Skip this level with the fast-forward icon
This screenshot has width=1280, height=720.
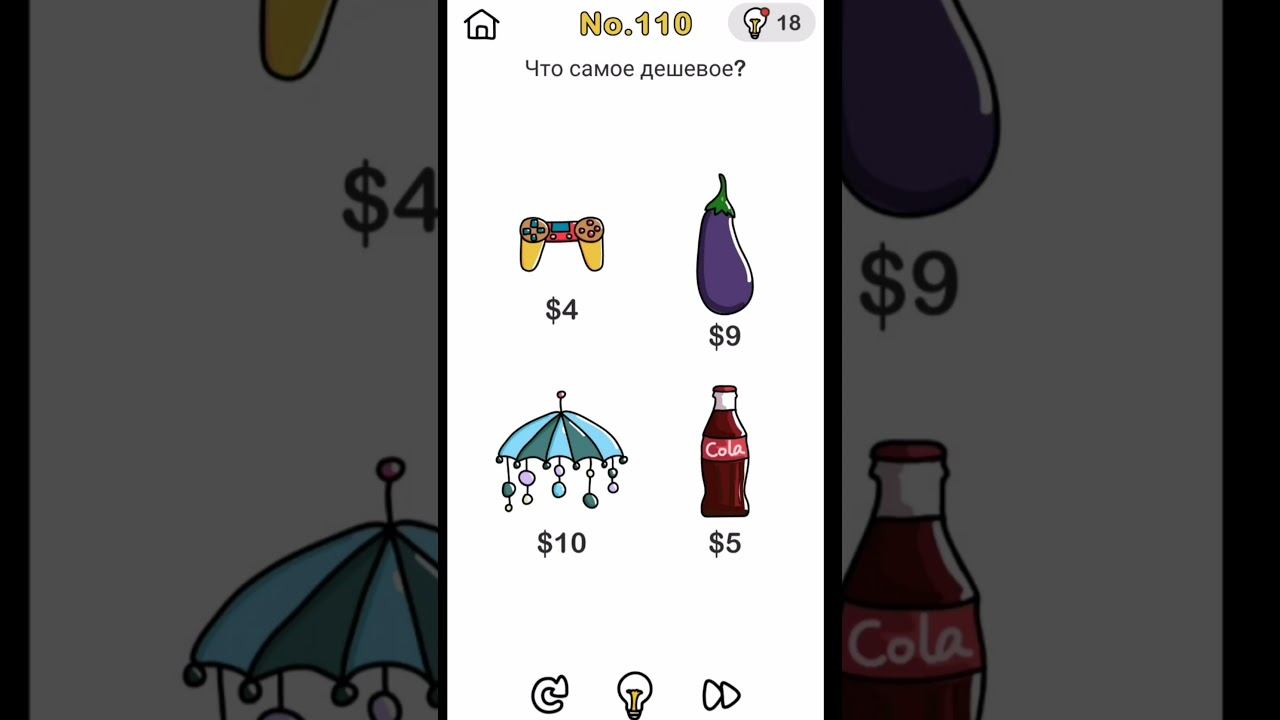721,694
